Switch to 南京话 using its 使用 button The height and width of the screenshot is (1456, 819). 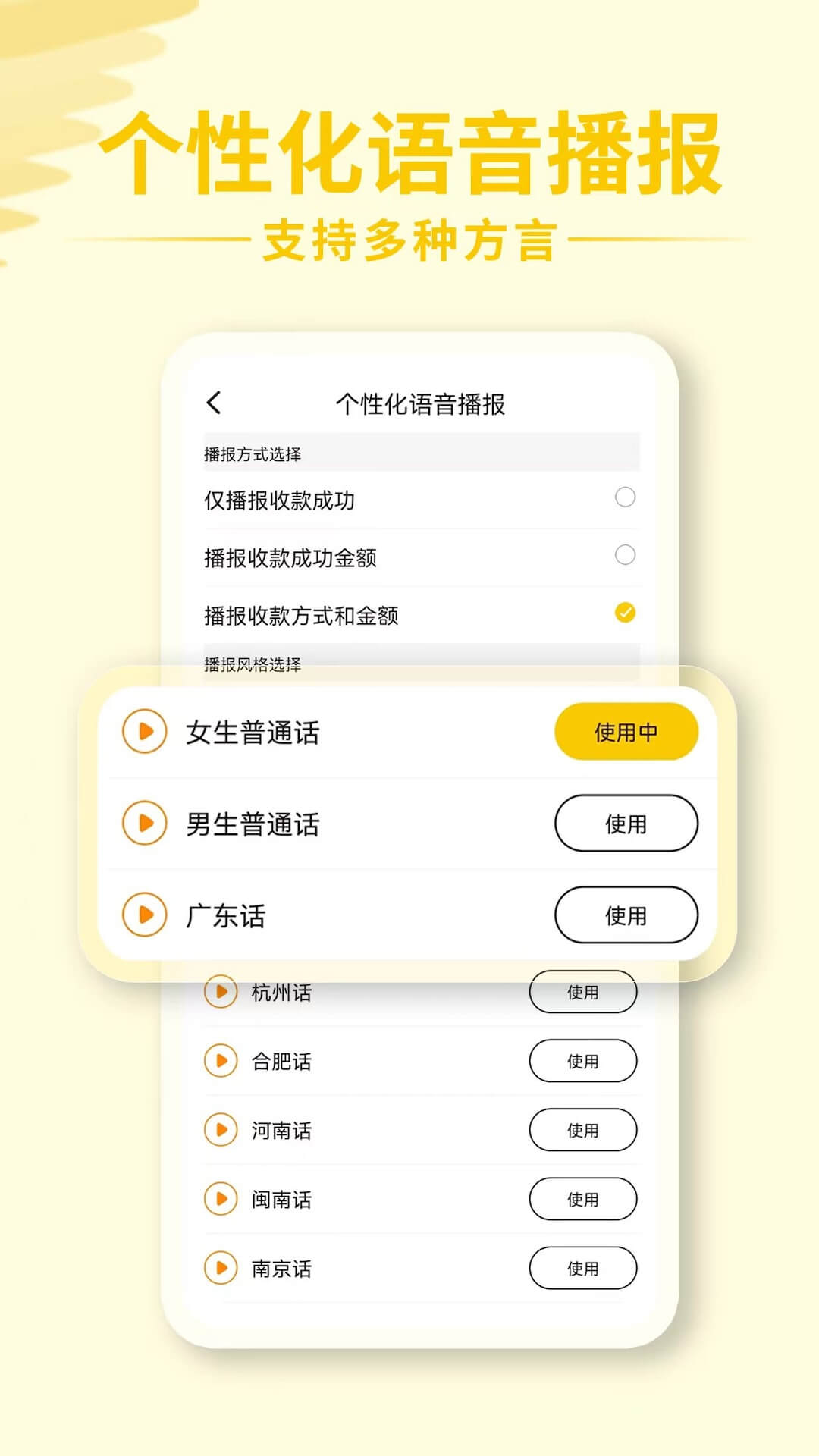coord(583,1267)
